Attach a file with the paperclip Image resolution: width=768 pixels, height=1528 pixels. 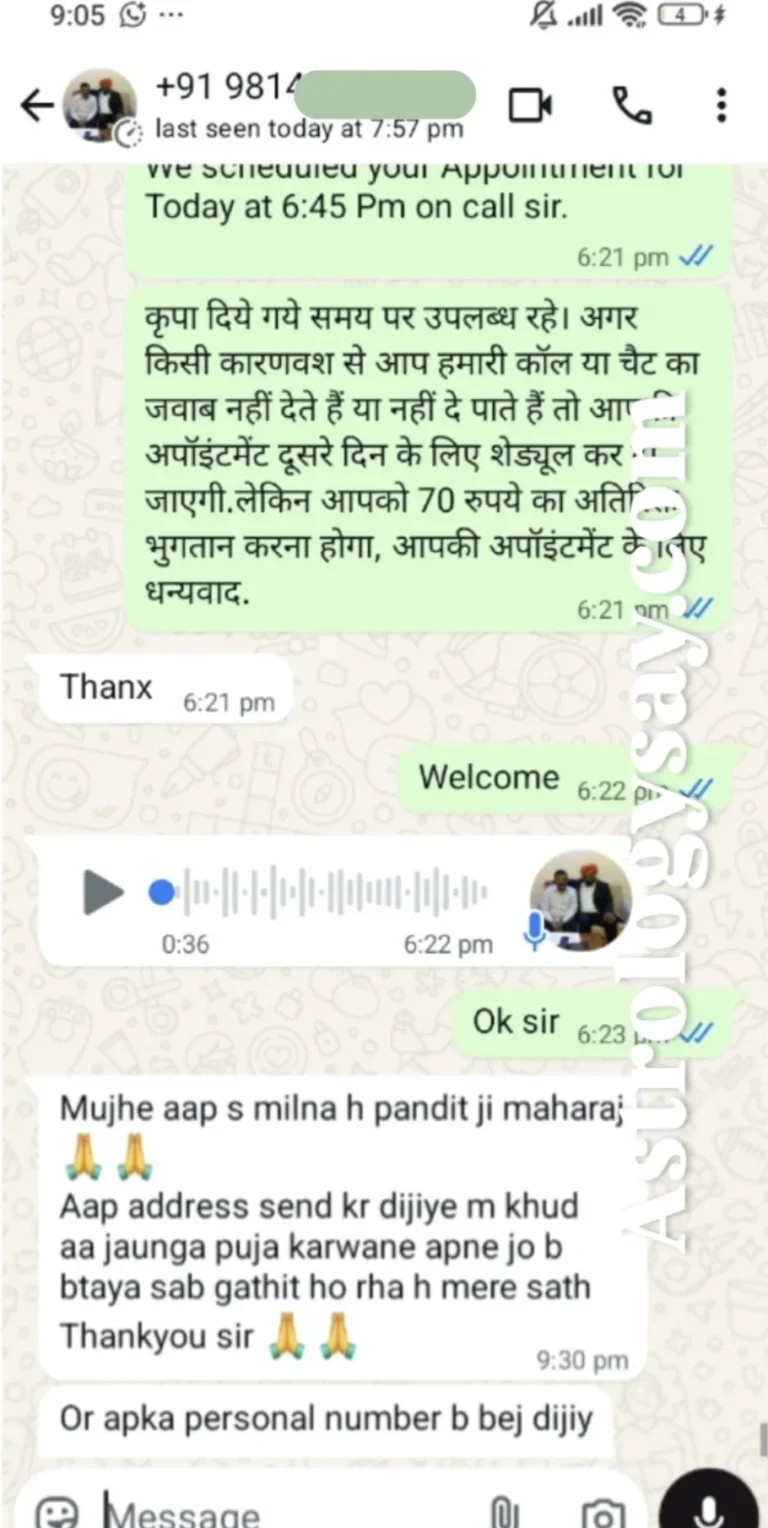[503, 1512]
